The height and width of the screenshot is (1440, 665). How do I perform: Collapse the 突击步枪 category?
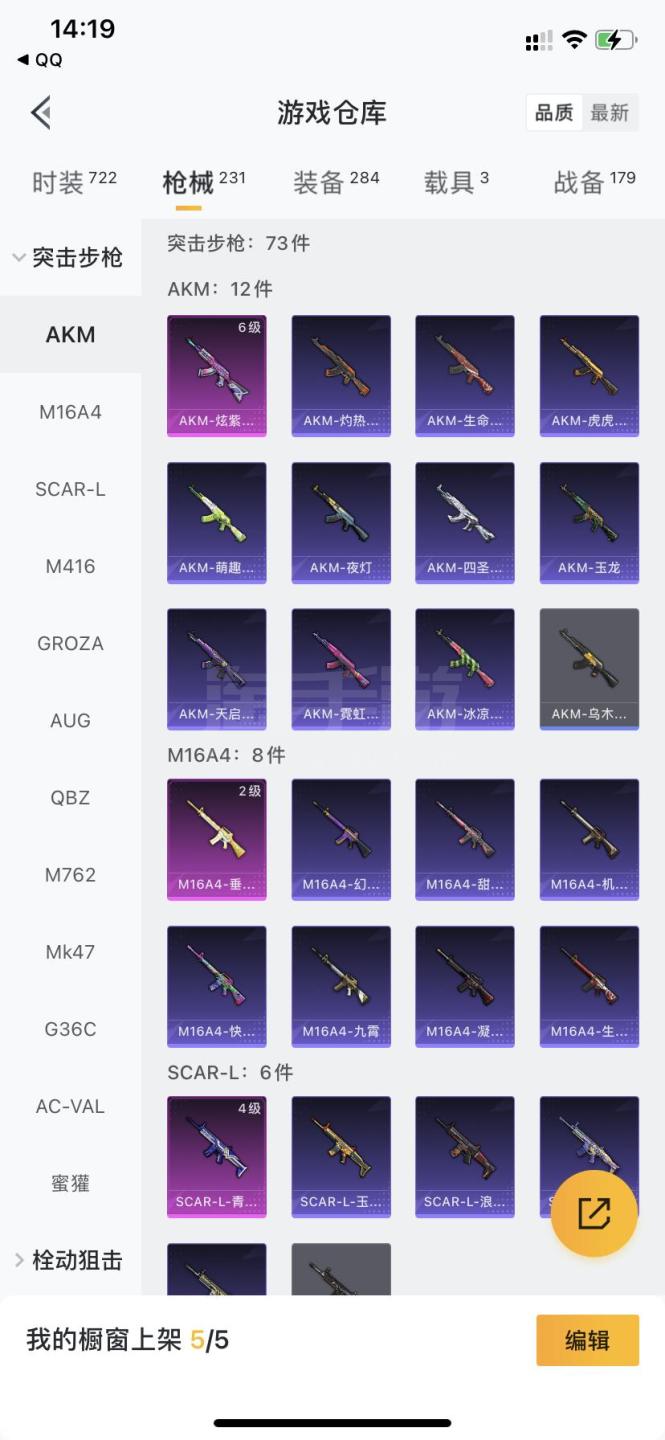pyautogui.click(x=68, y=258)
